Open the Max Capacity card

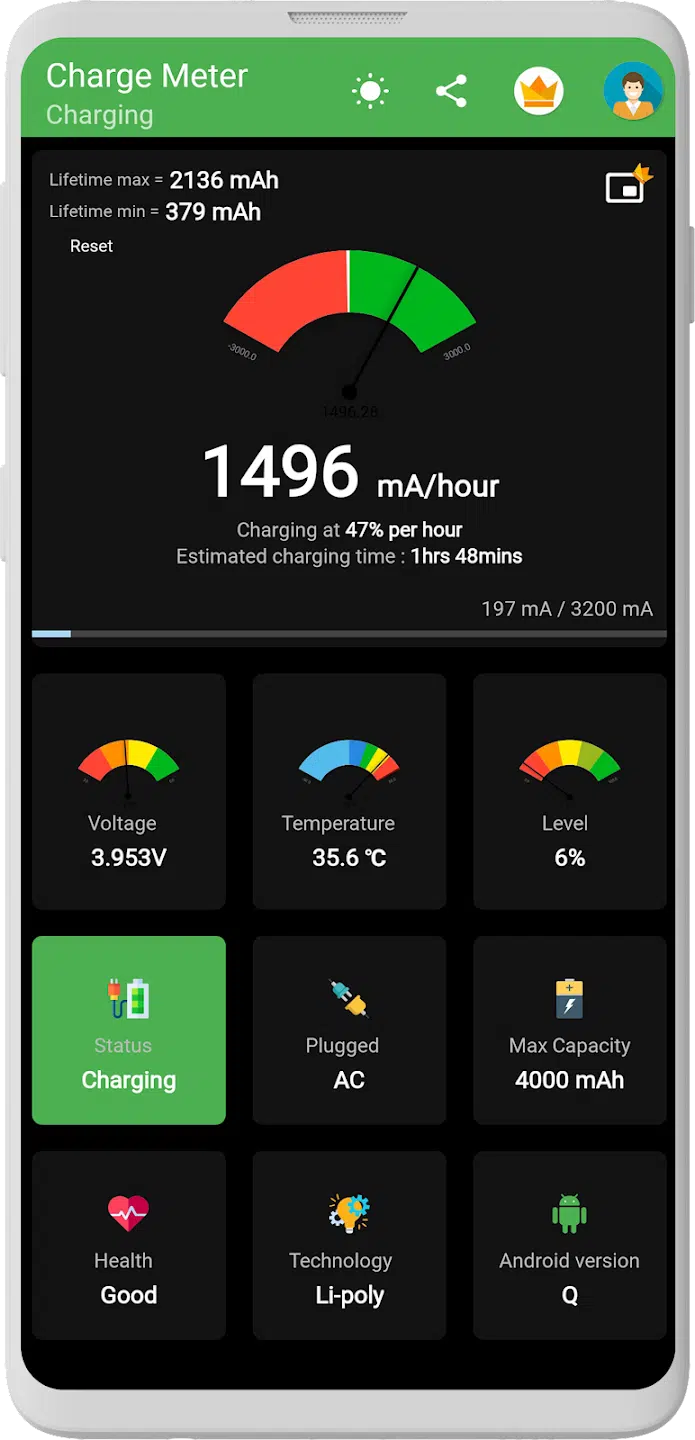coord(569,1030)
